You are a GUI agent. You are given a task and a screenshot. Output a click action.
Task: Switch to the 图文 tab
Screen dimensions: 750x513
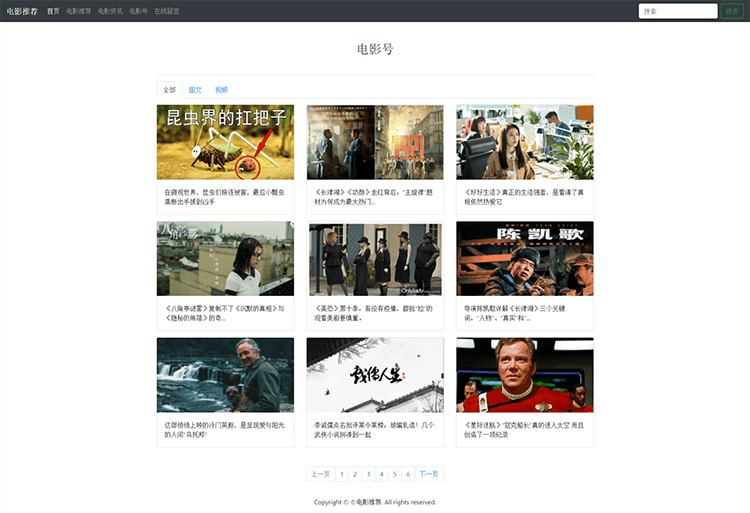point(195,89)
